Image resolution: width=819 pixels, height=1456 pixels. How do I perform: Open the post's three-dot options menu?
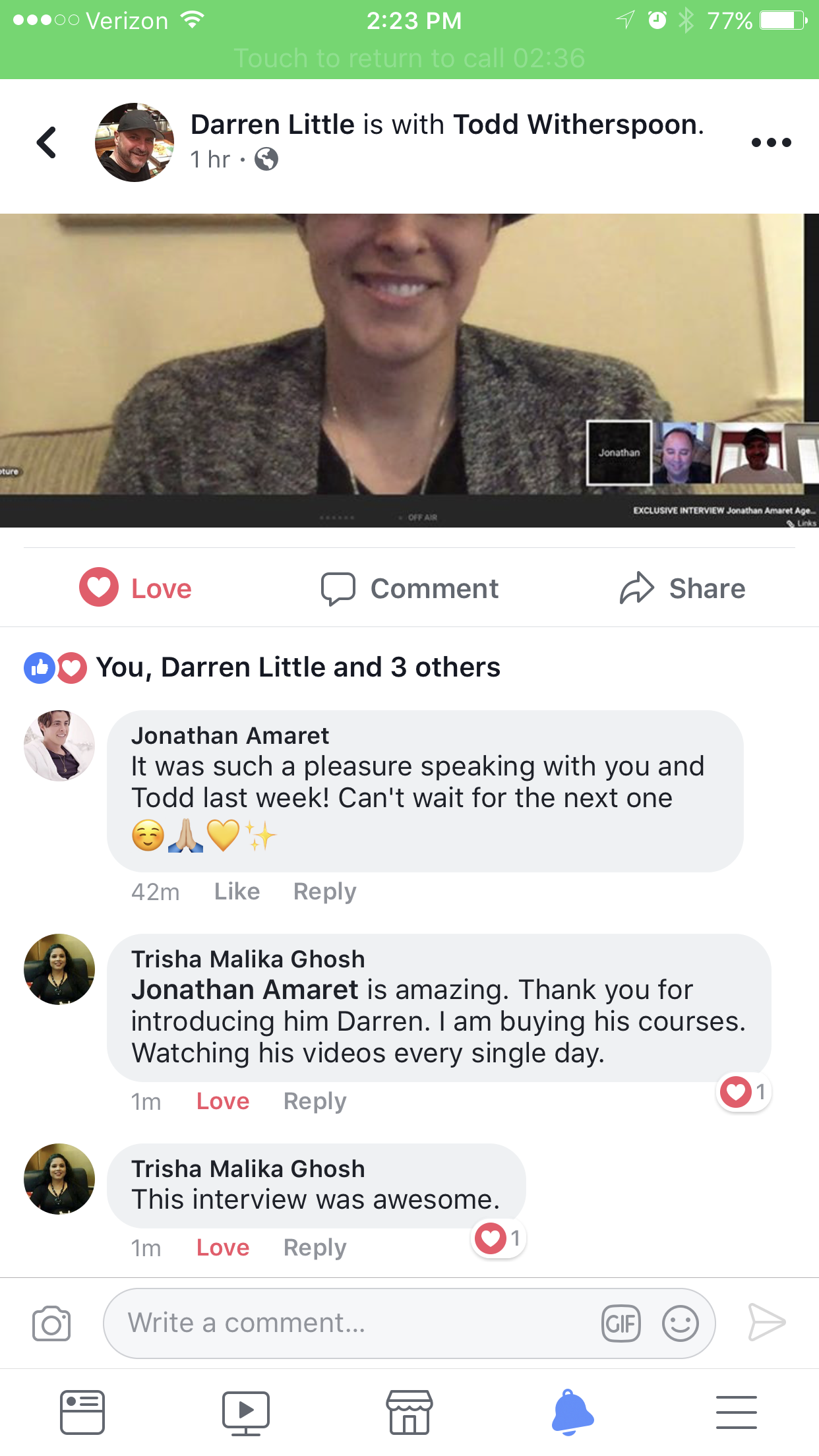coord(771,142)
